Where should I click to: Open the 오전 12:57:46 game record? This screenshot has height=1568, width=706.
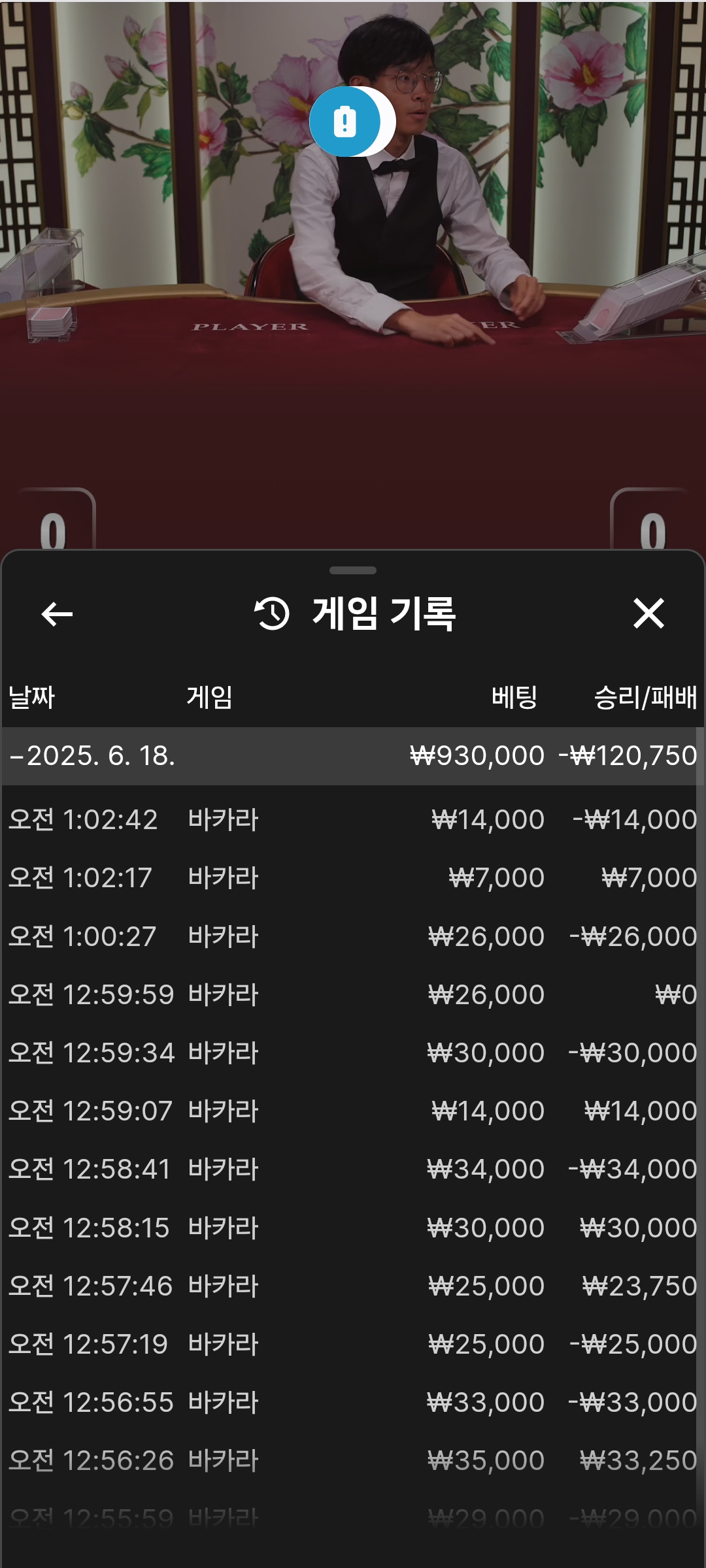tap(353, 1286)
